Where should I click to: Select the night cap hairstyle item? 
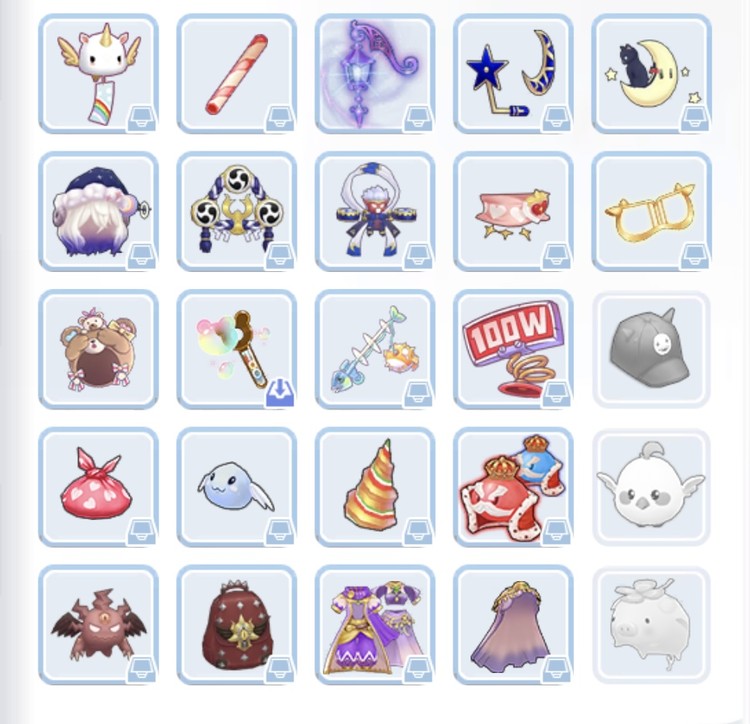98,211
